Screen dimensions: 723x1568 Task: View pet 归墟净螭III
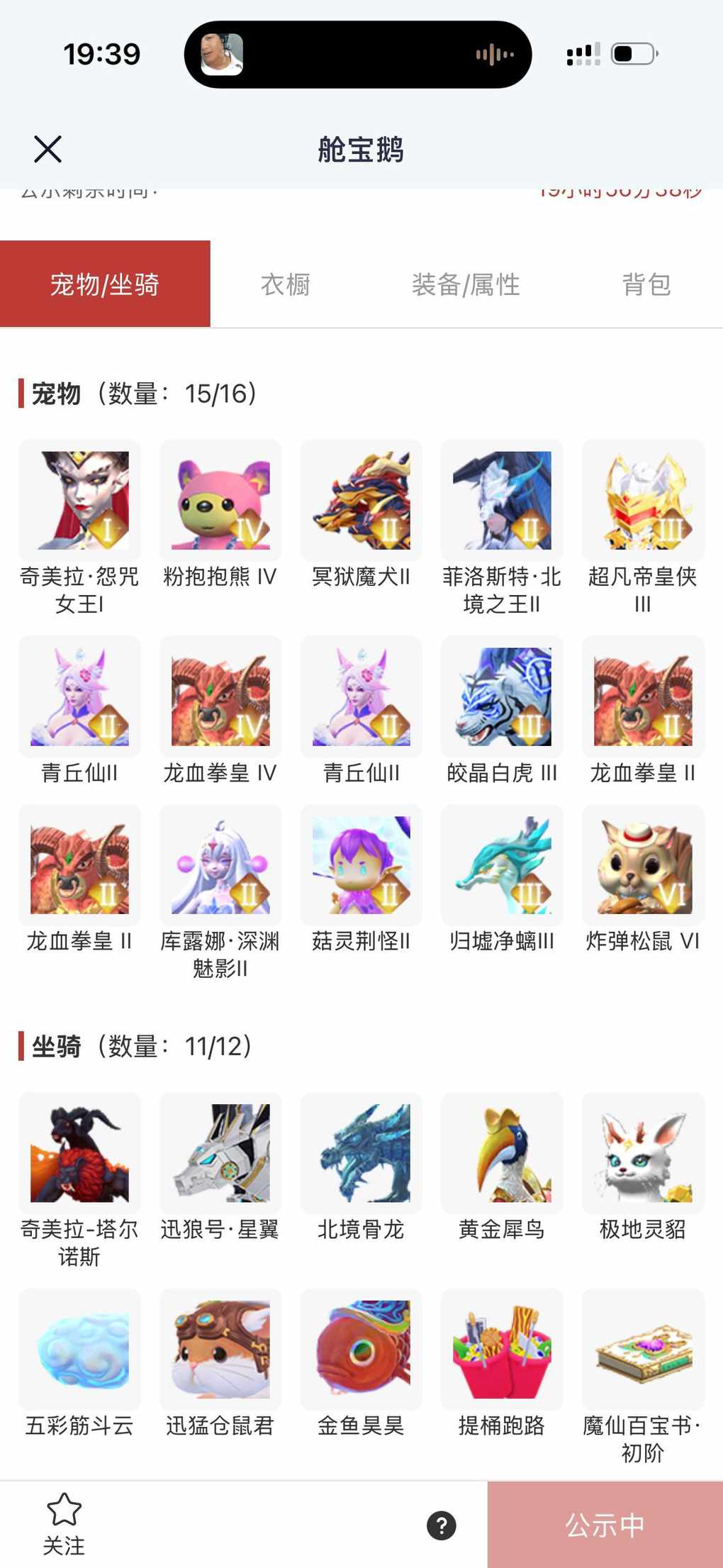[502, 865]
